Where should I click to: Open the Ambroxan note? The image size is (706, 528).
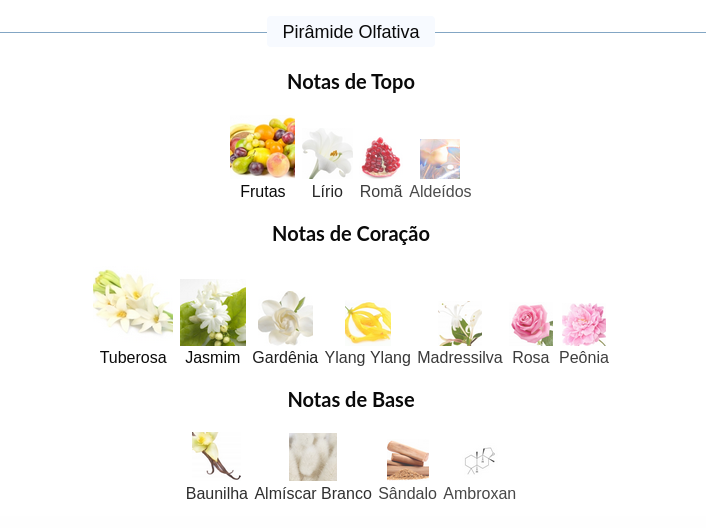[x=480, y=474]
